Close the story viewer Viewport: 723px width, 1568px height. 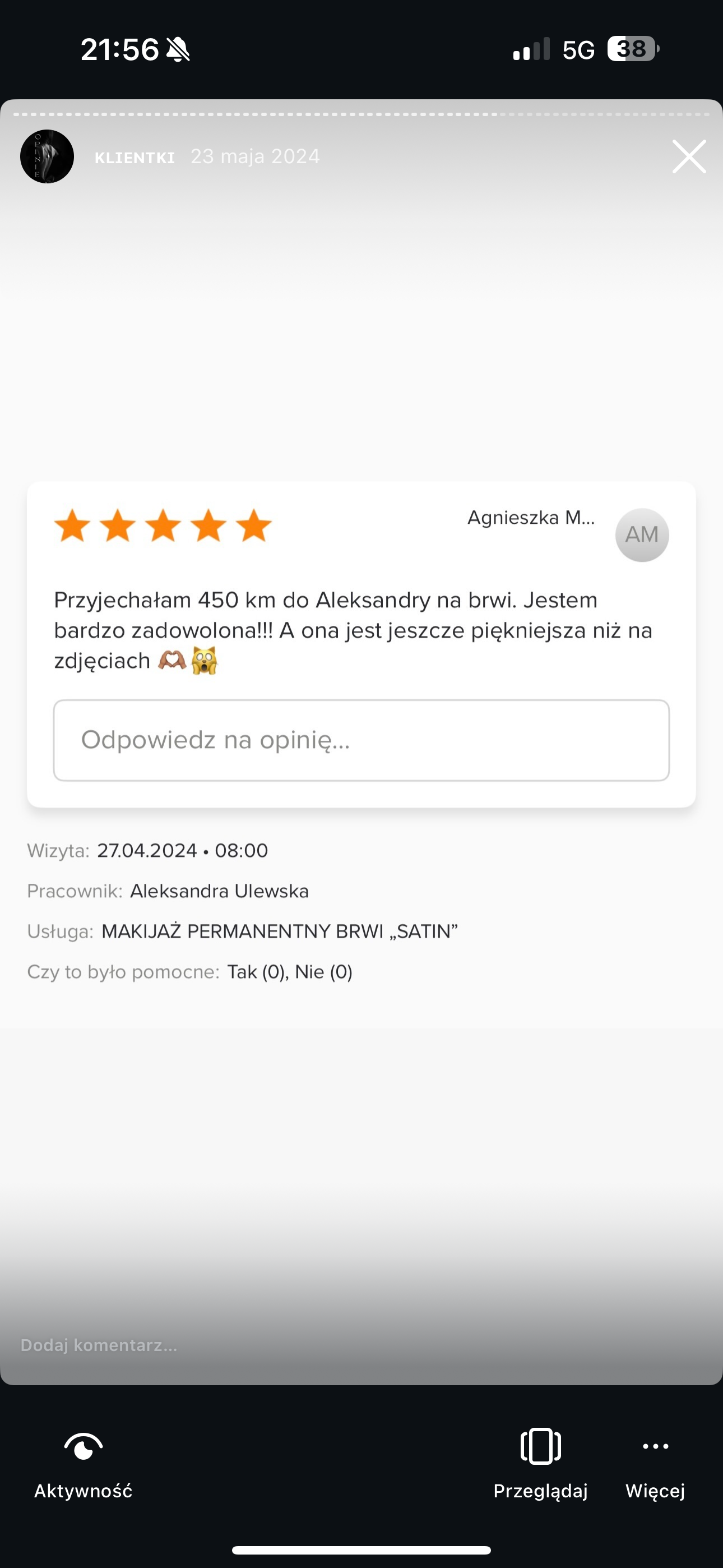tap(688, 156)
